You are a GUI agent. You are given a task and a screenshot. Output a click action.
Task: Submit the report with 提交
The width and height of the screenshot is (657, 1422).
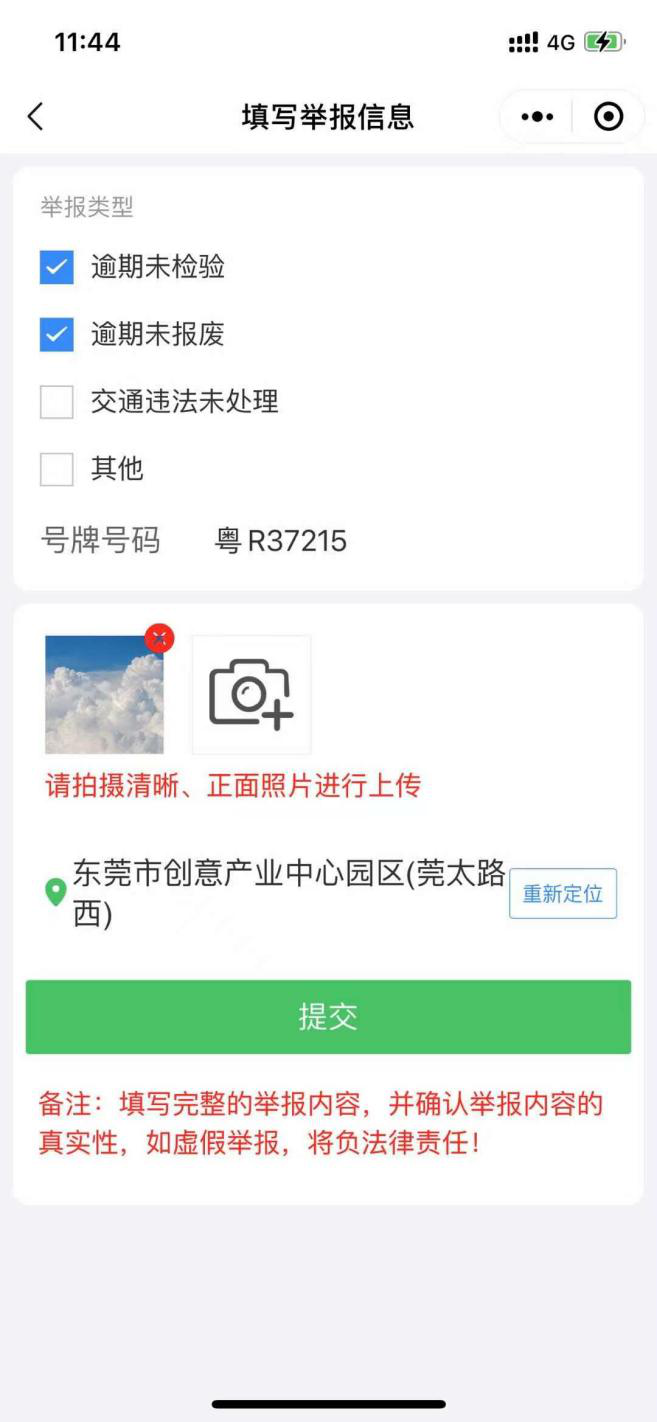click(328, 1017)
